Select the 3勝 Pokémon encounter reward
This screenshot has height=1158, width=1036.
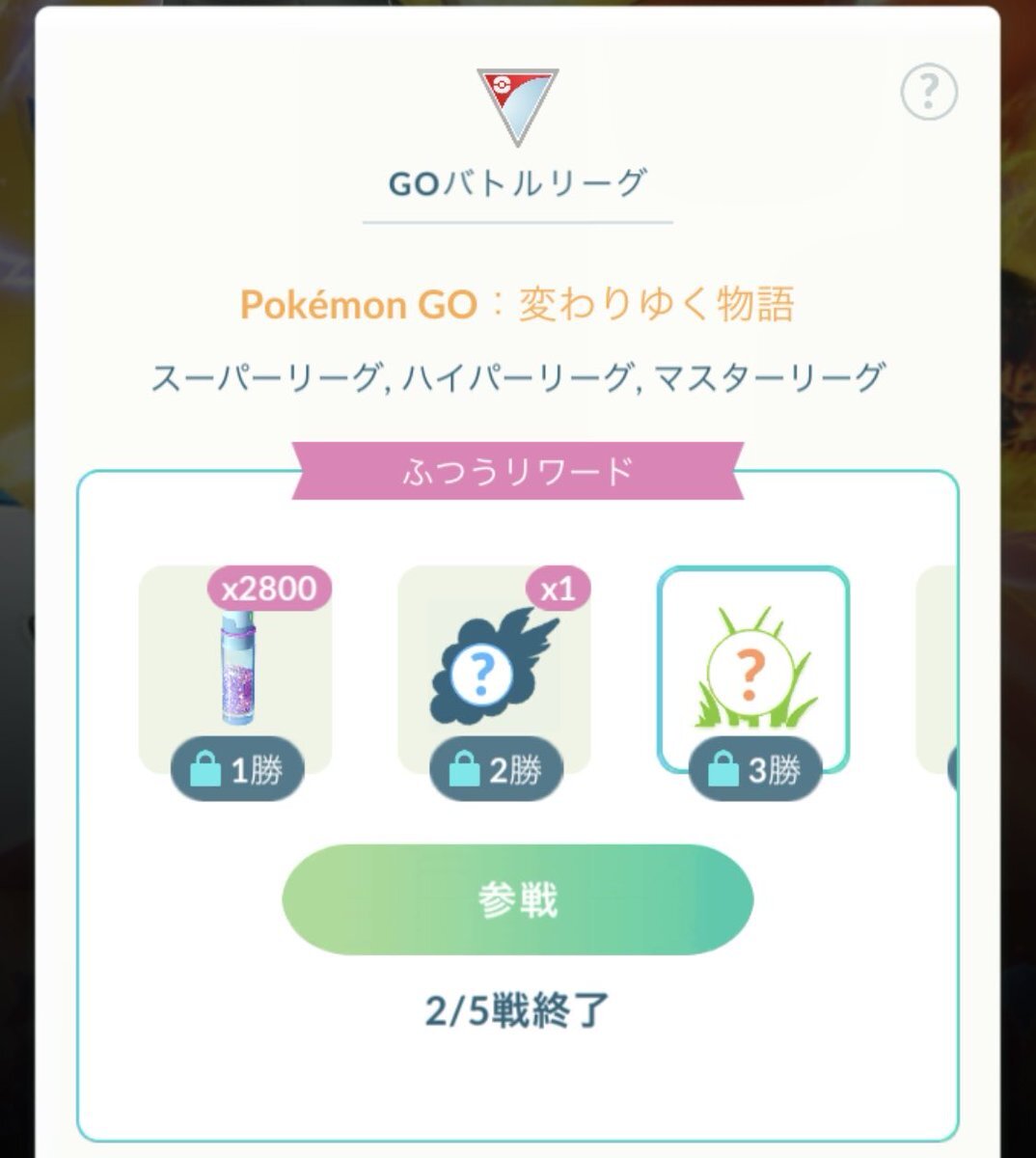tap(752, 669)
